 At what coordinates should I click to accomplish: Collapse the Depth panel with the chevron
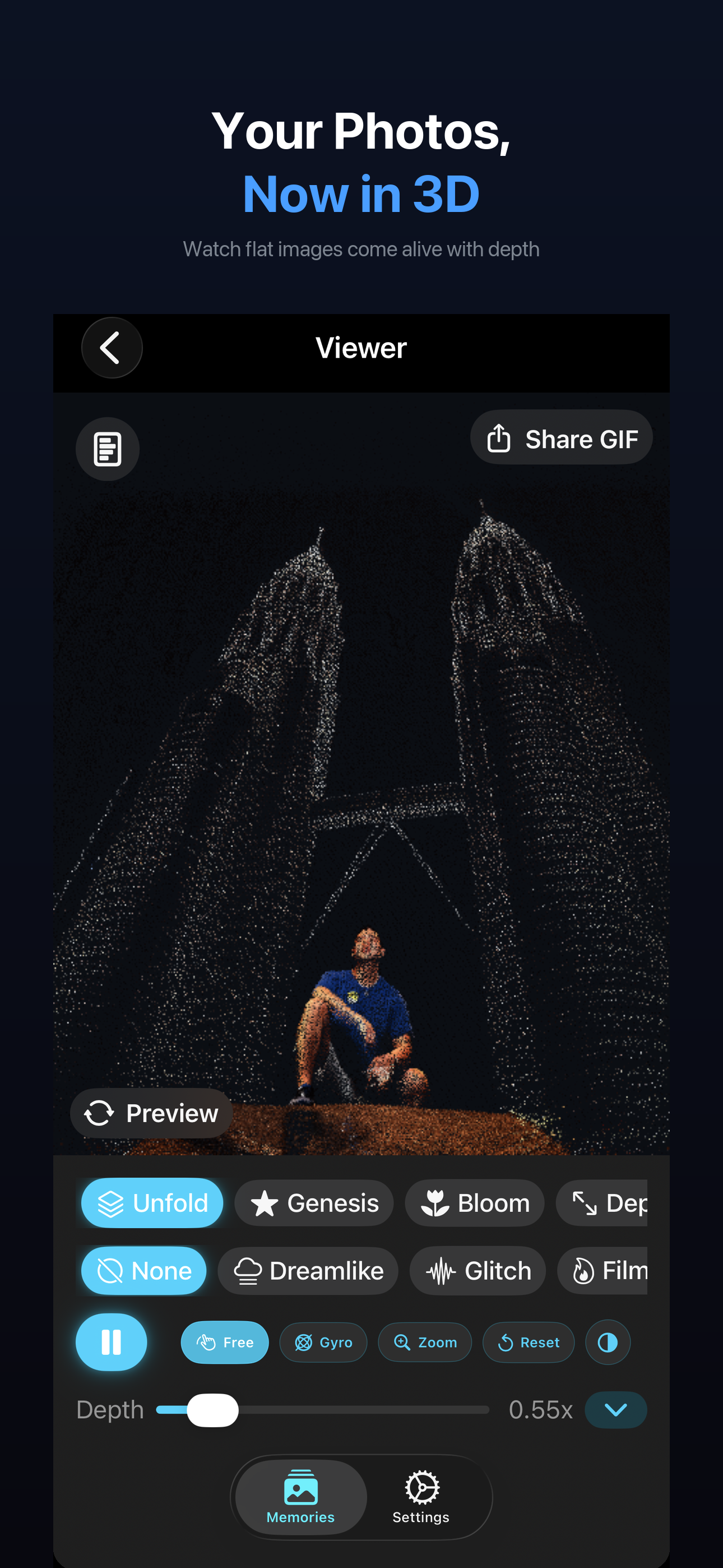tap(616, 1410)
